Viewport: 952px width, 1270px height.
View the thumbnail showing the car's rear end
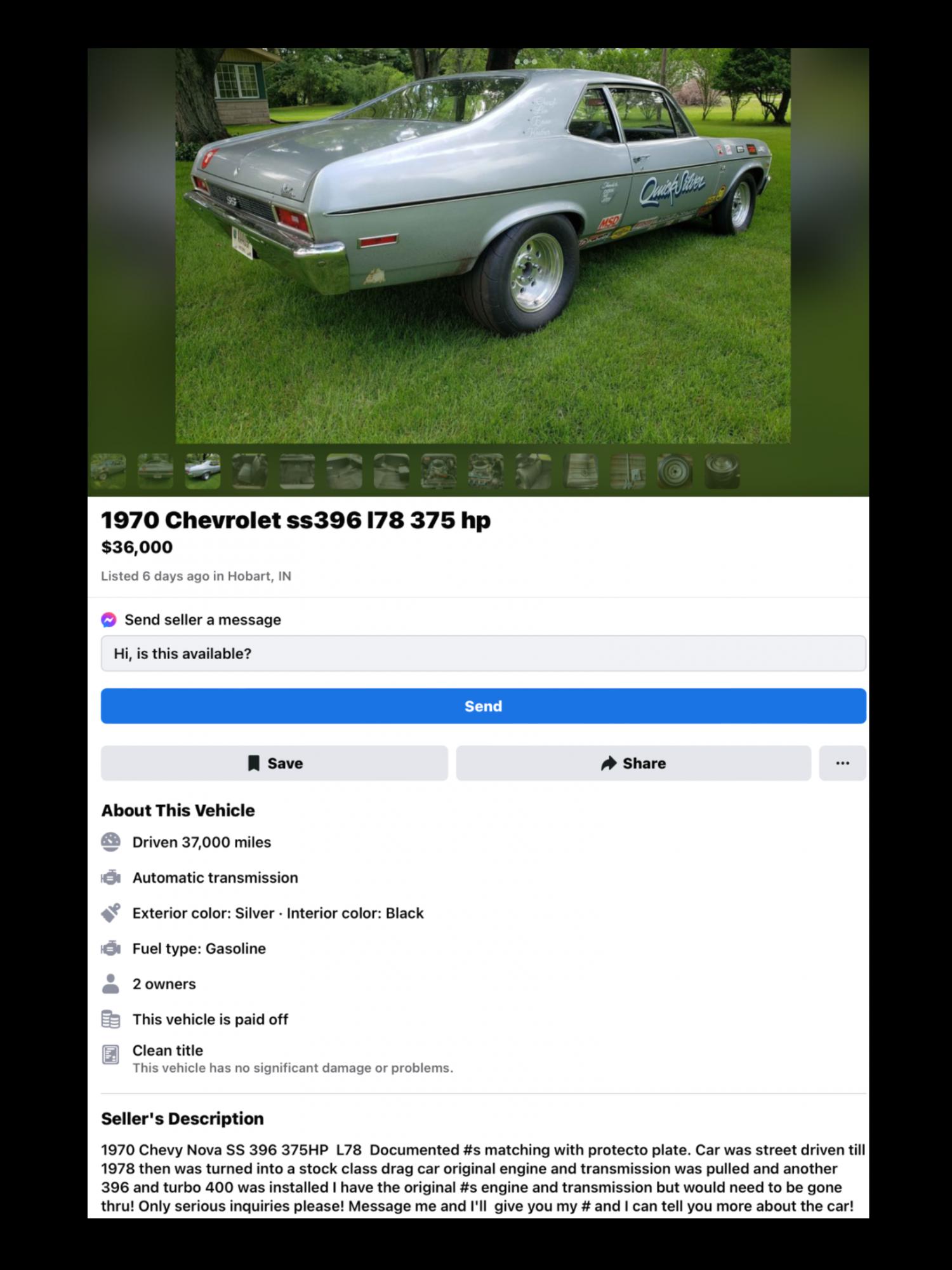pos(155,471)
